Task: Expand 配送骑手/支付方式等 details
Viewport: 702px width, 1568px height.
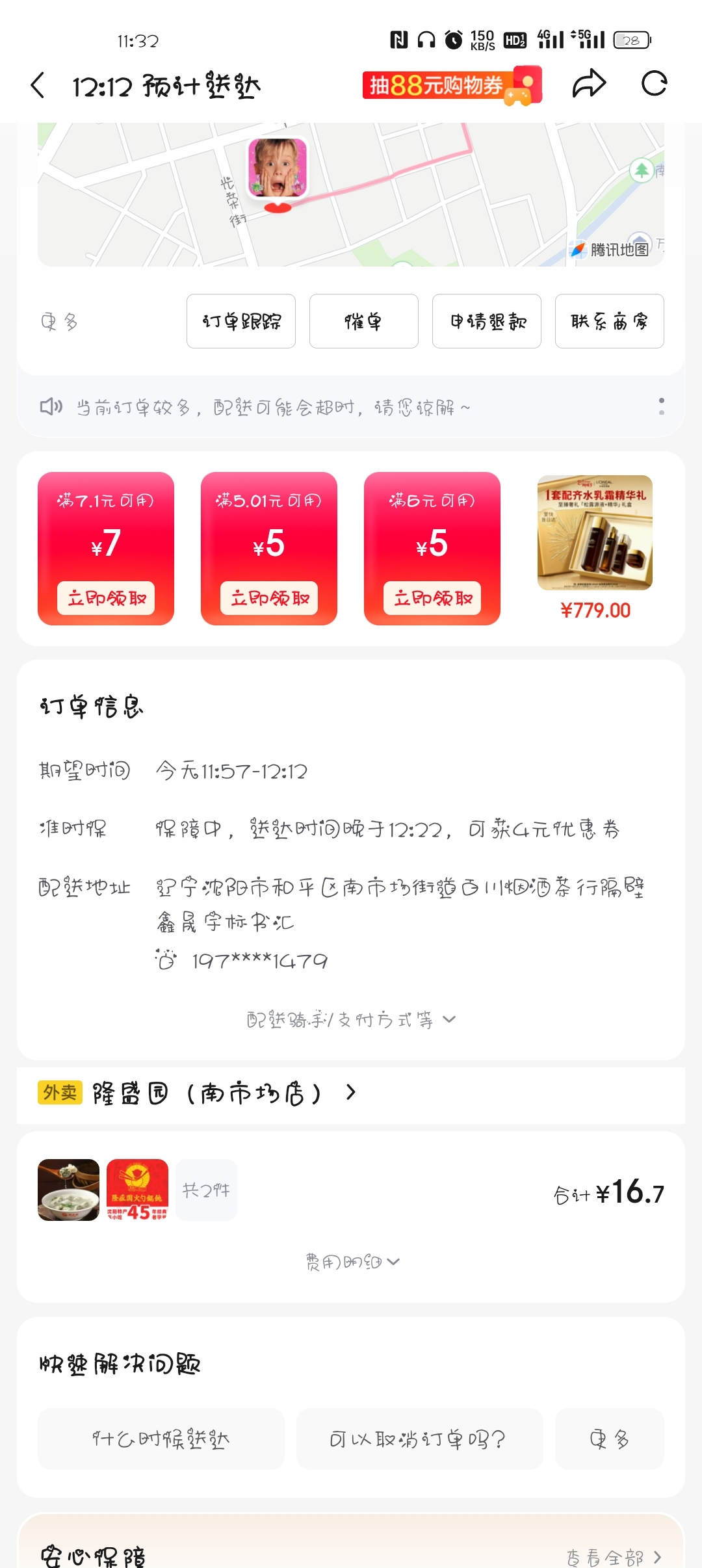Action: click(351, 1019)
